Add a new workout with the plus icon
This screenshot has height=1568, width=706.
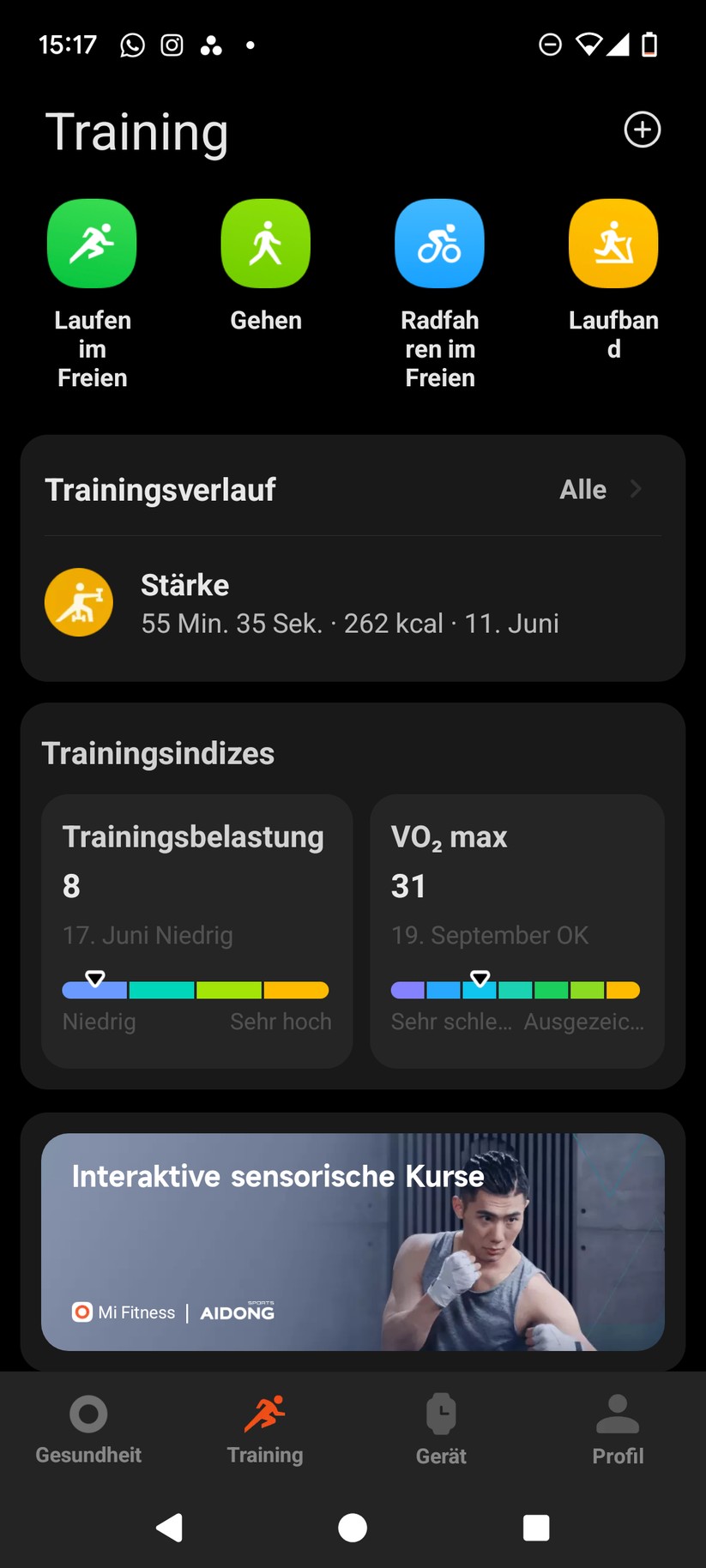pos(642,130)
